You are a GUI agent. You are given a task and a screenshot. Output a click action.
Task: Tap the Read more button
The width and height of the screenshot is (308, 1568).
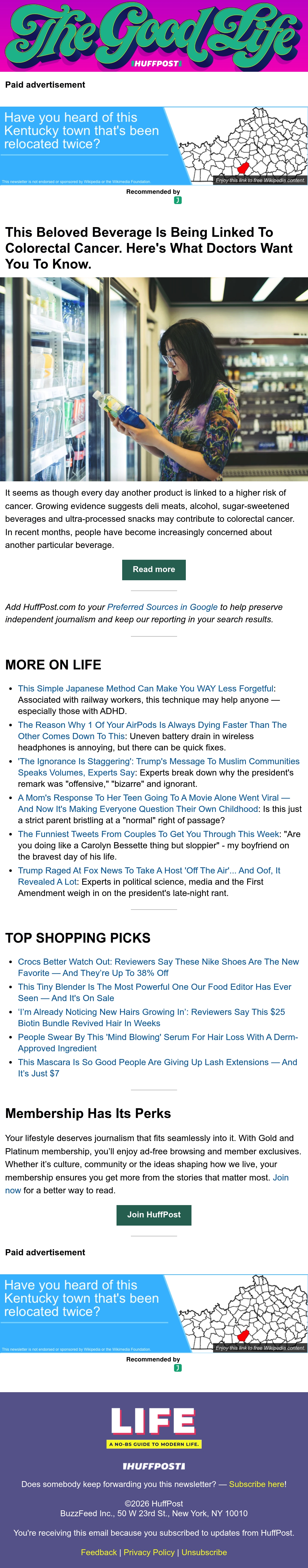coord(154,569)
